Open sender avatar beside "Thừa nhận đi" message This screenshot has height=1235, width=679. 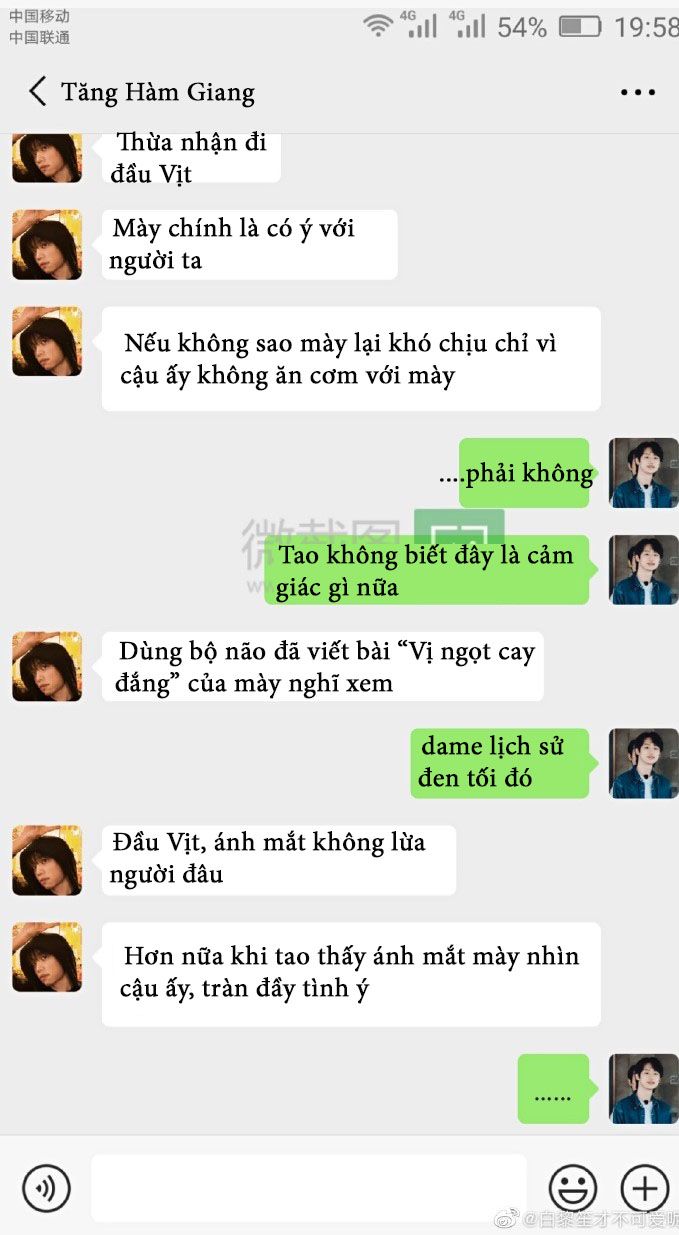coord(47,158)
